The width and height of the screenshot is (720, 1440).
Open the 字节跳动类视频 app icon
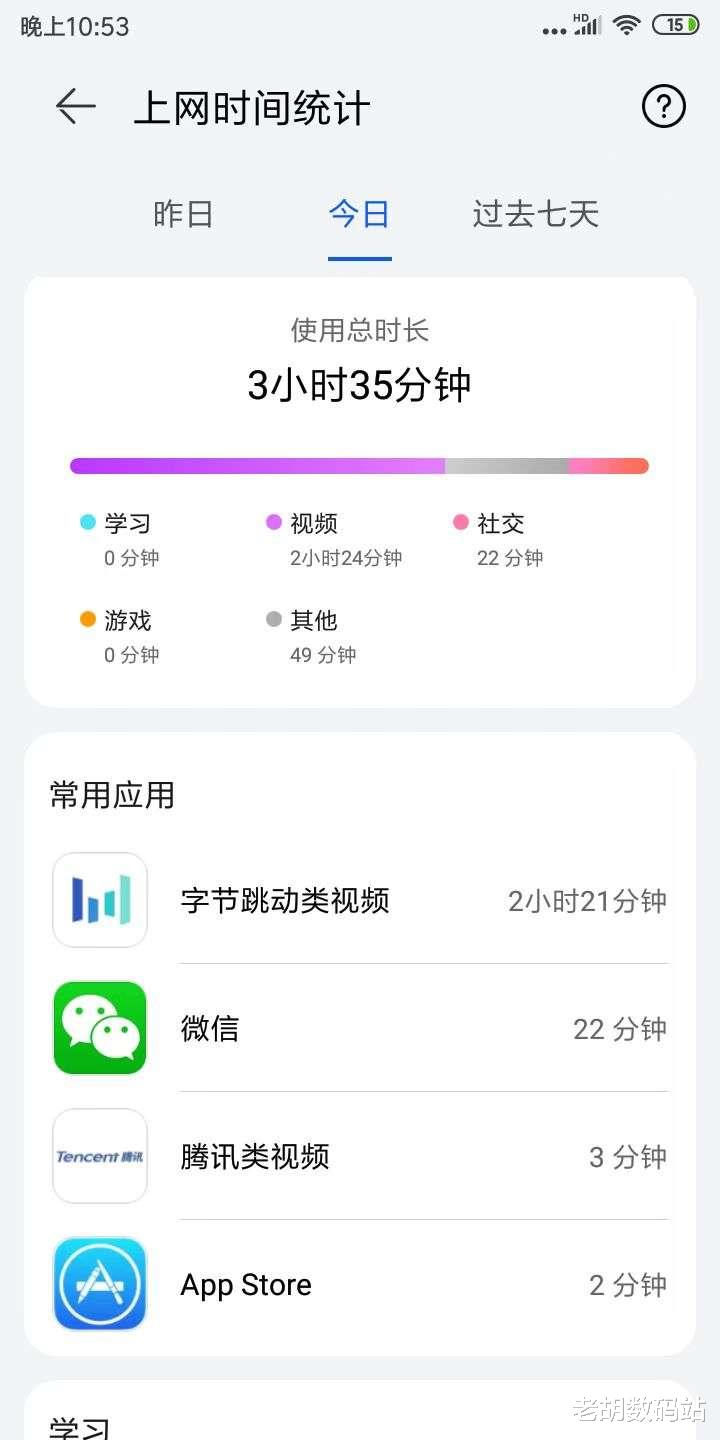coord(99,900)
